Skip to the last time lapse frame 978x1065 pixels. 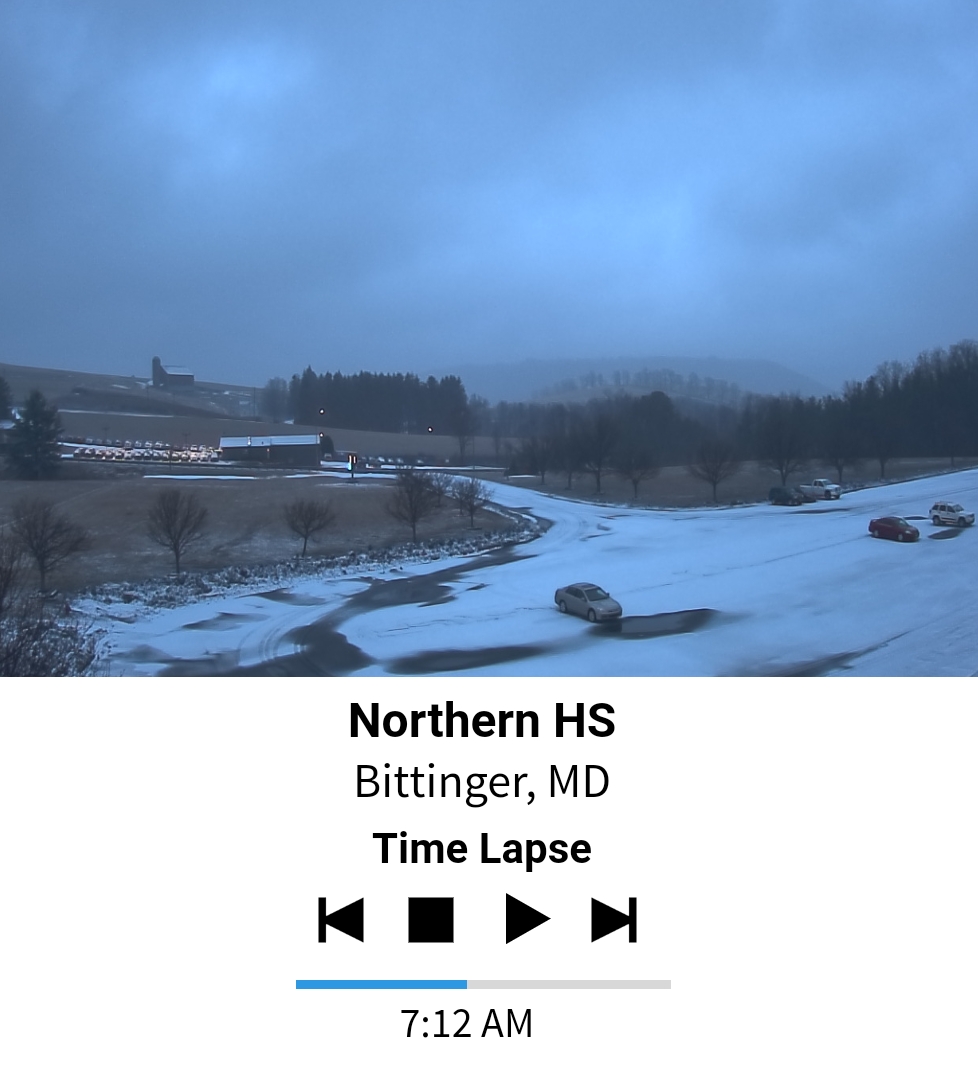click(614, 919)
